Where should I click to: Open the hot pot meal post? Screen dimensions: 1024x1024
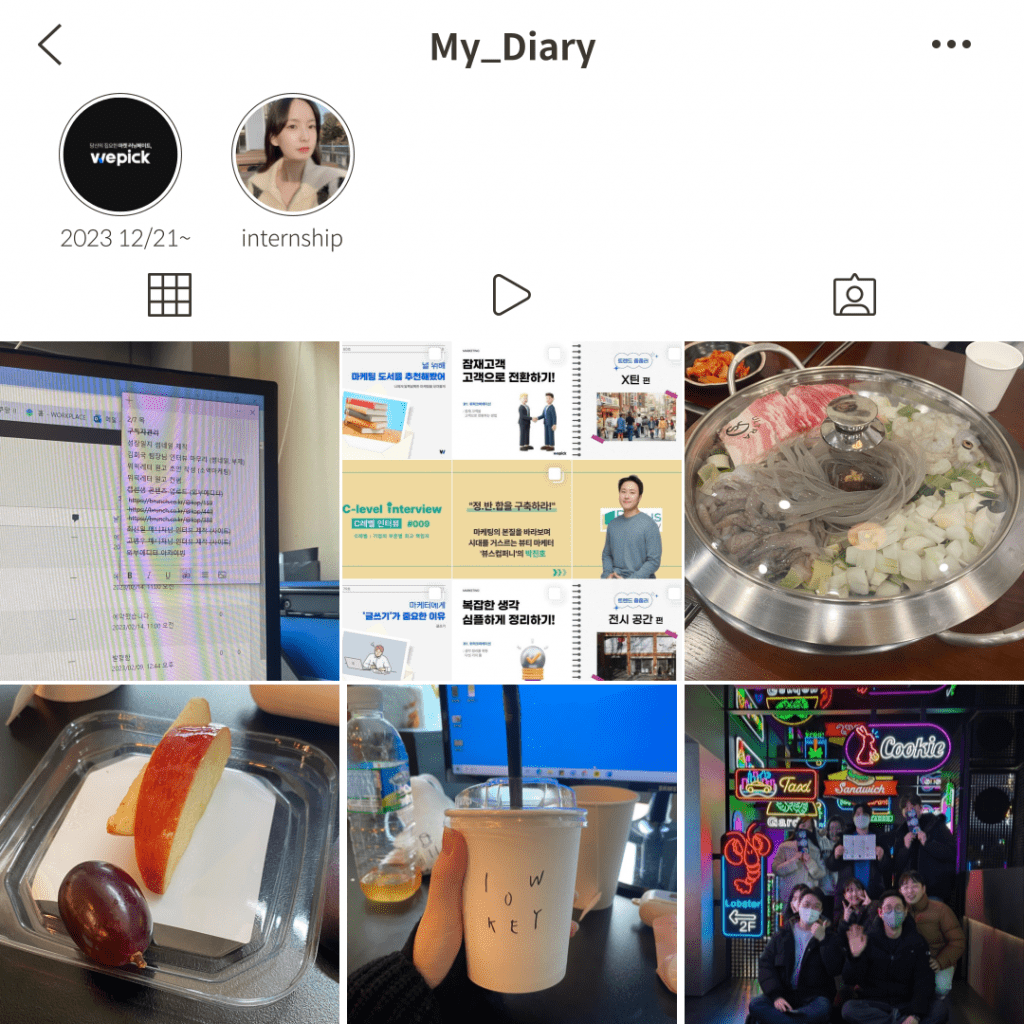click(854, 511)
